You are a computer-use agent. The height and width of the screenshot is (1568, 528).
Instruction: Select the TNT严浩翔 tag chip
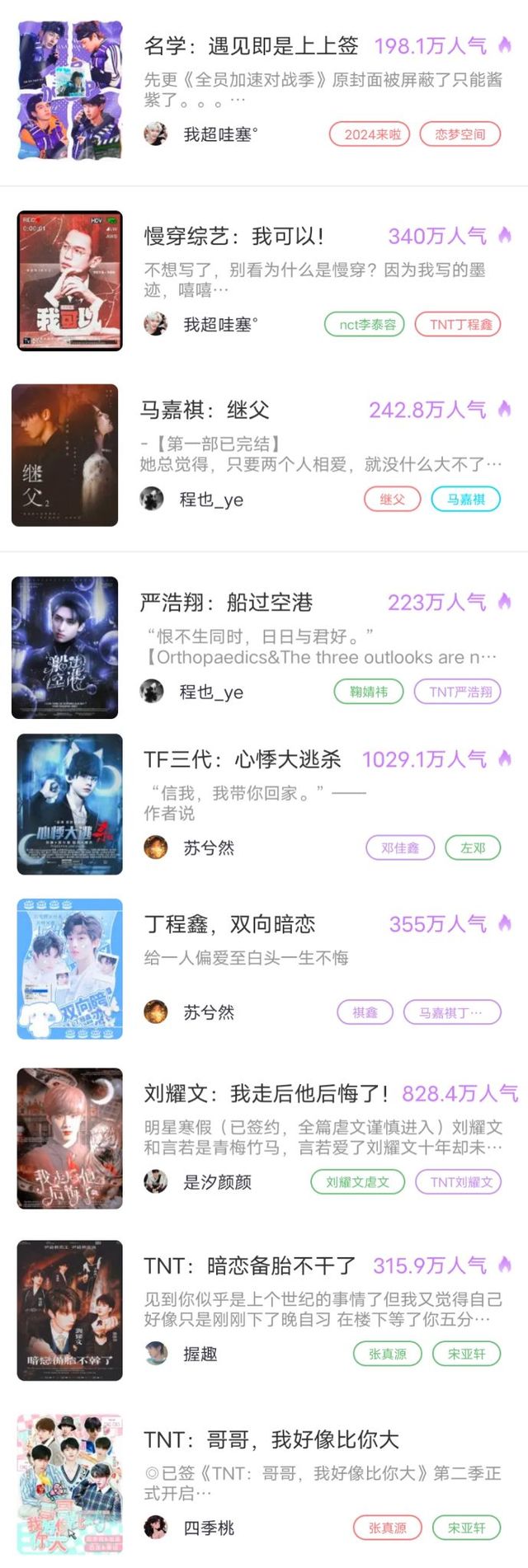[x=460, y=692]
